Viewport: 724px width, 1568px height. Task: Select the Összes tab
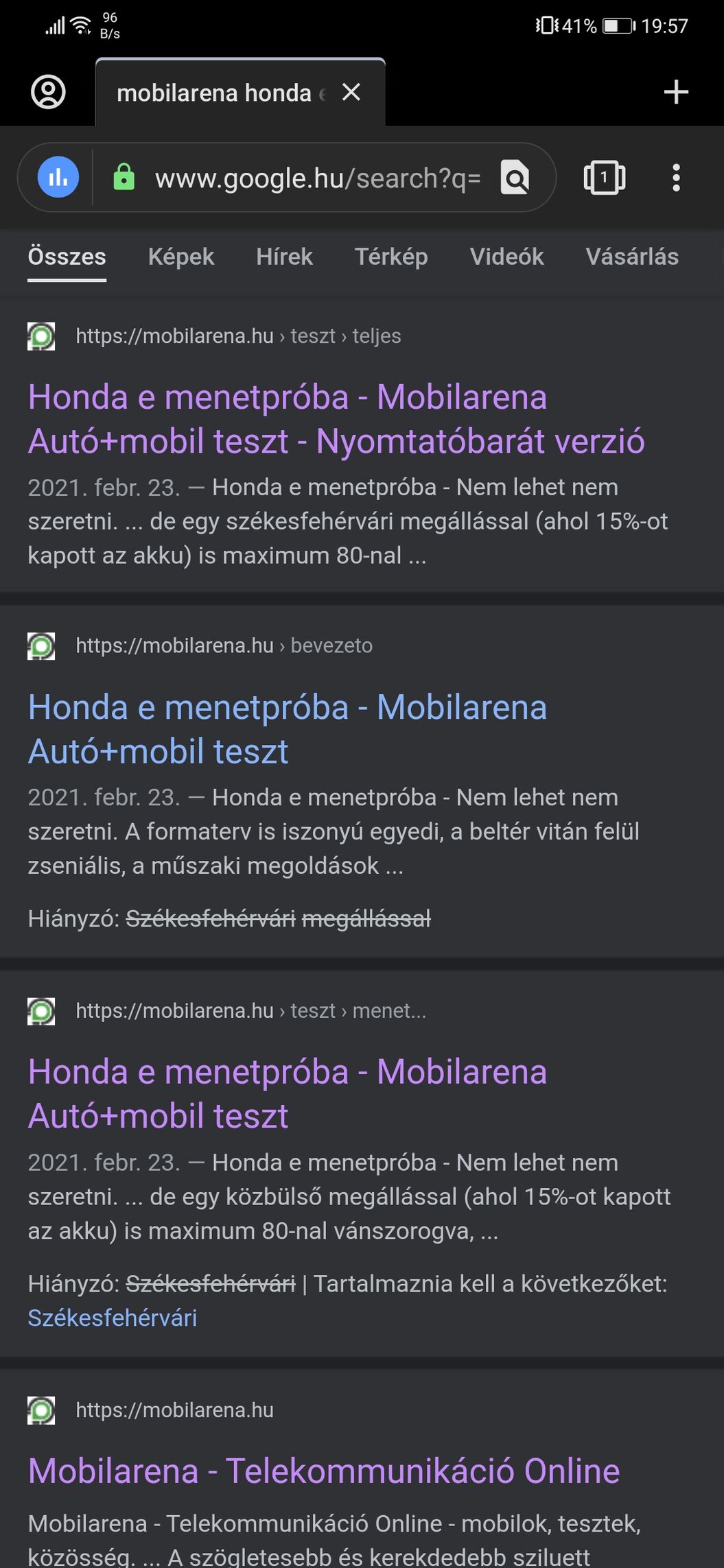click(x=67, y=257)
